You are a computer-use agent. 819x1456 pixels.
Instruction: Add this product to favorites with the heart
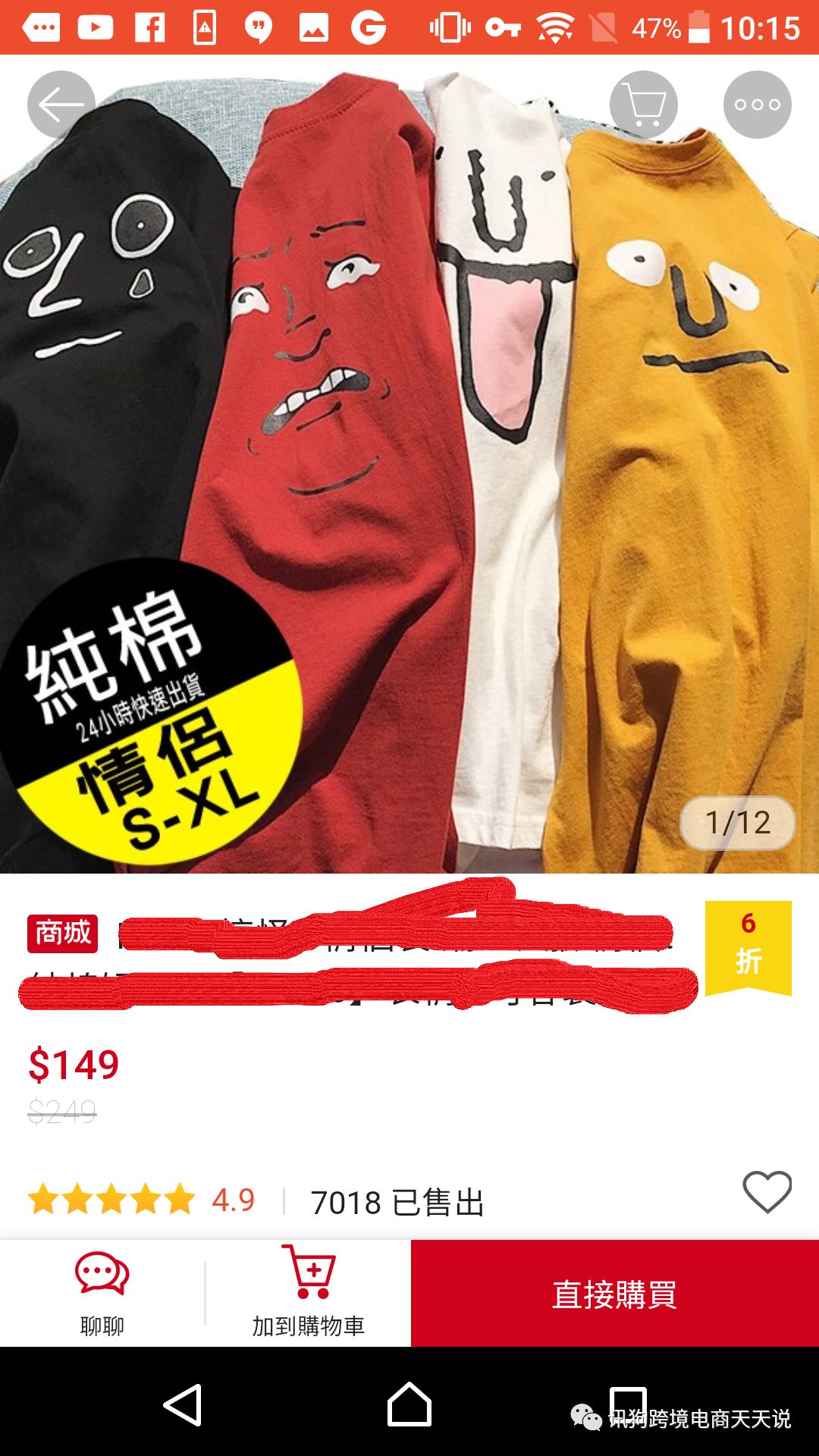pyautogui.click(x=767, y=1191)
